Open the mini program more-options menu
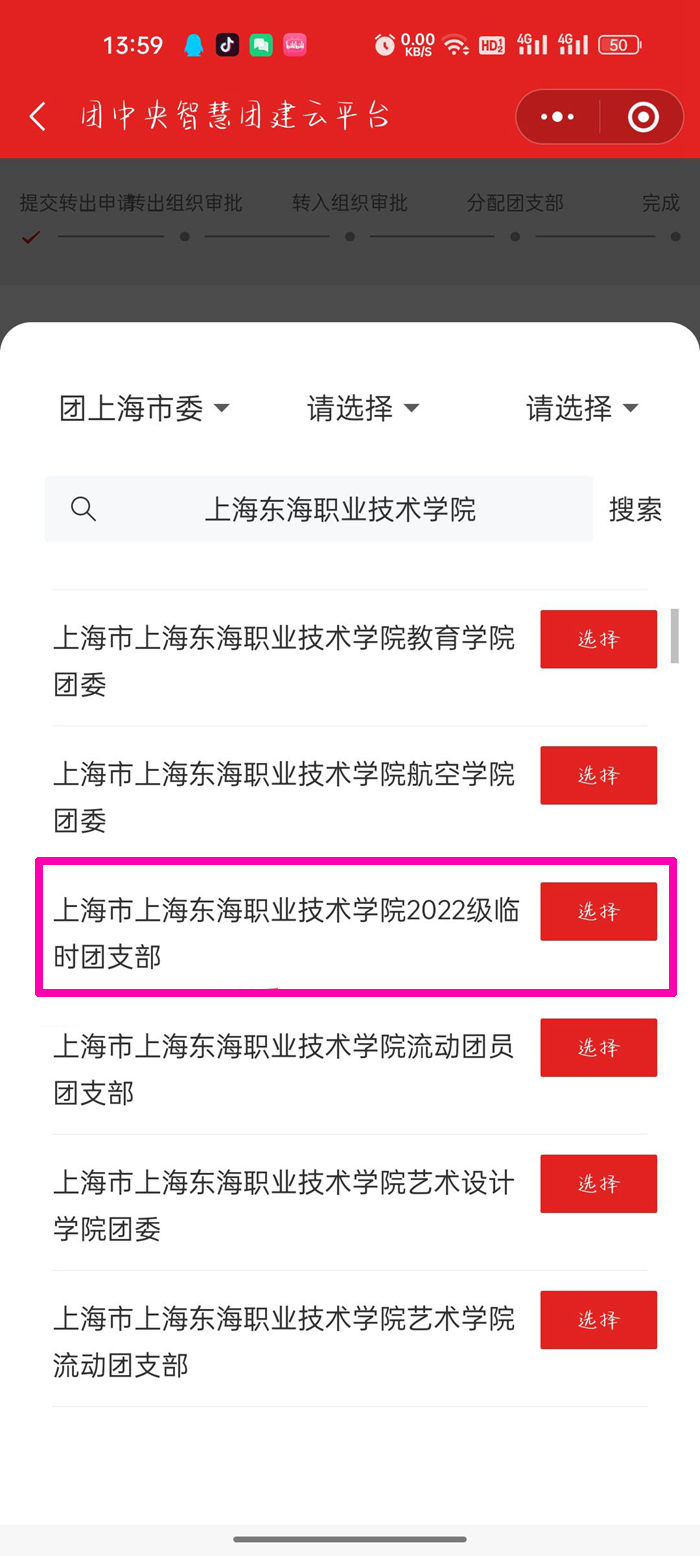 point(557,118)
